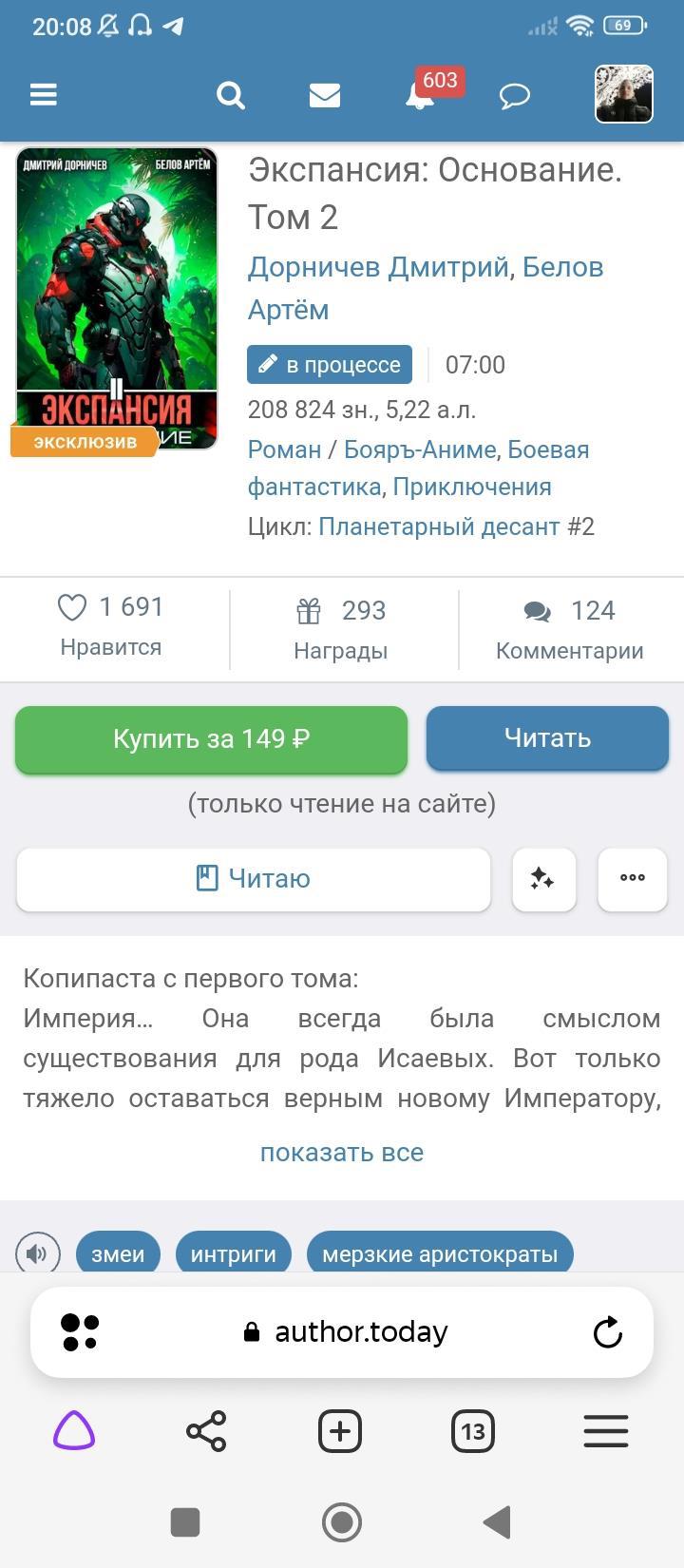
Task: Open the Комментарии section
Action: point(570,629)
